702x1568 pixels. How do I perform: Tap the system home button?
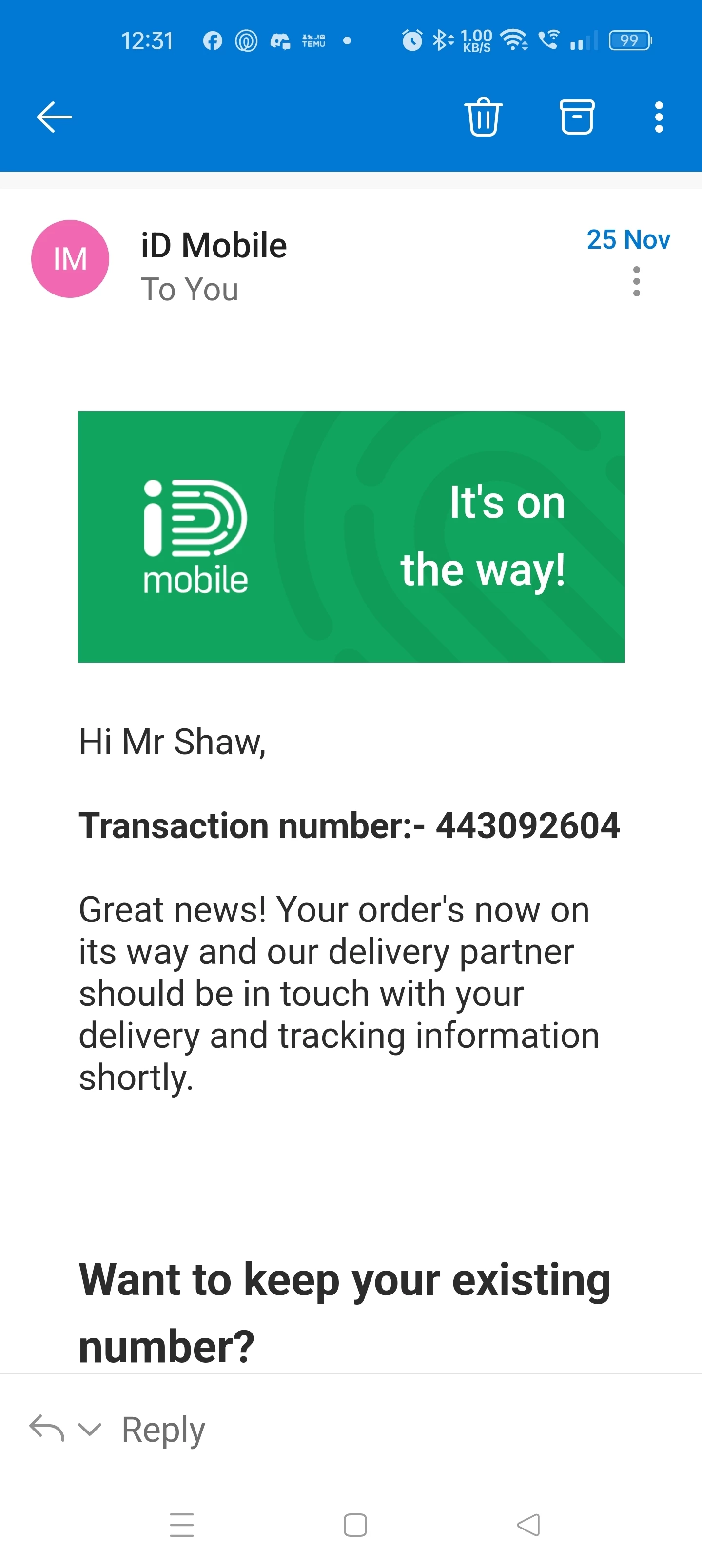[355, 1525]
